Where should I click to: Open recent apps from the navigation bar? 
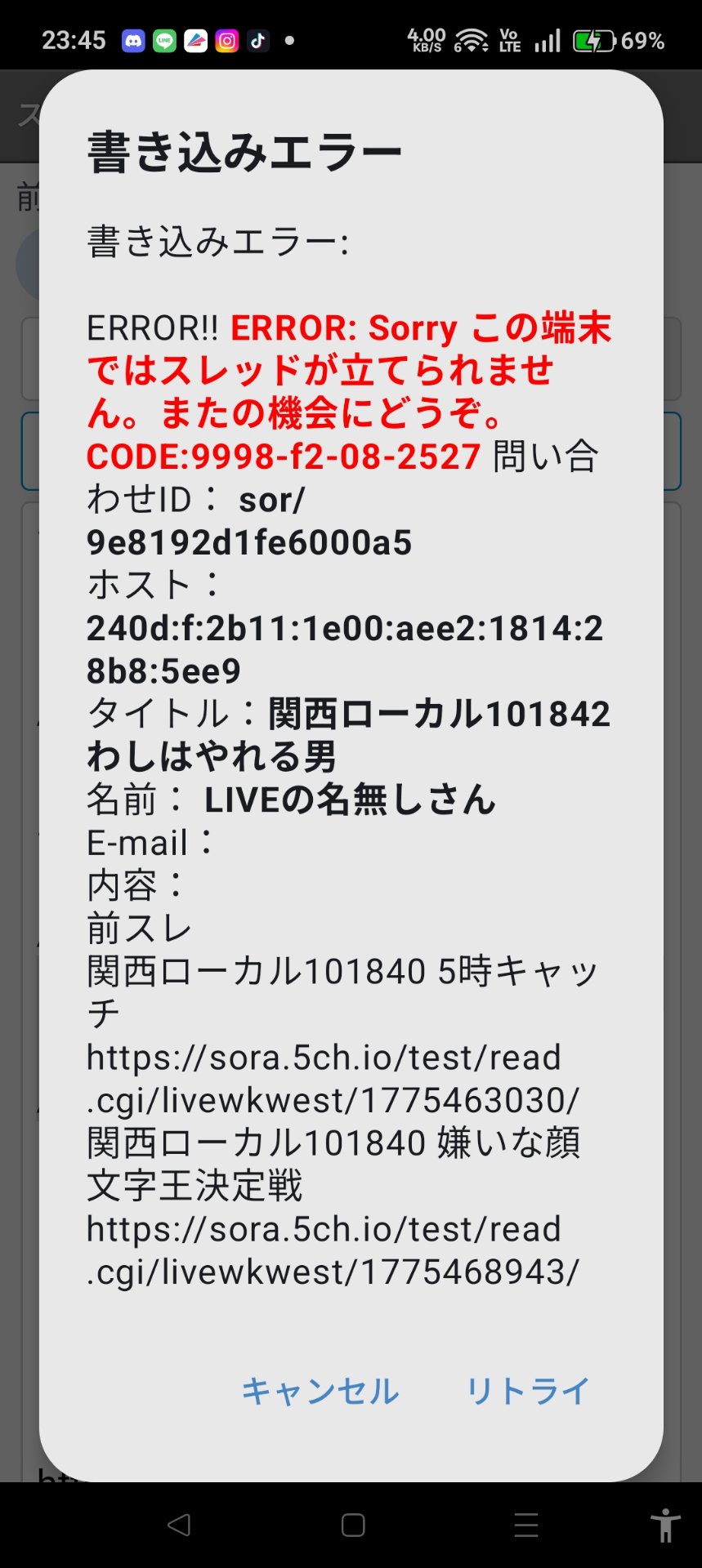525,1525
